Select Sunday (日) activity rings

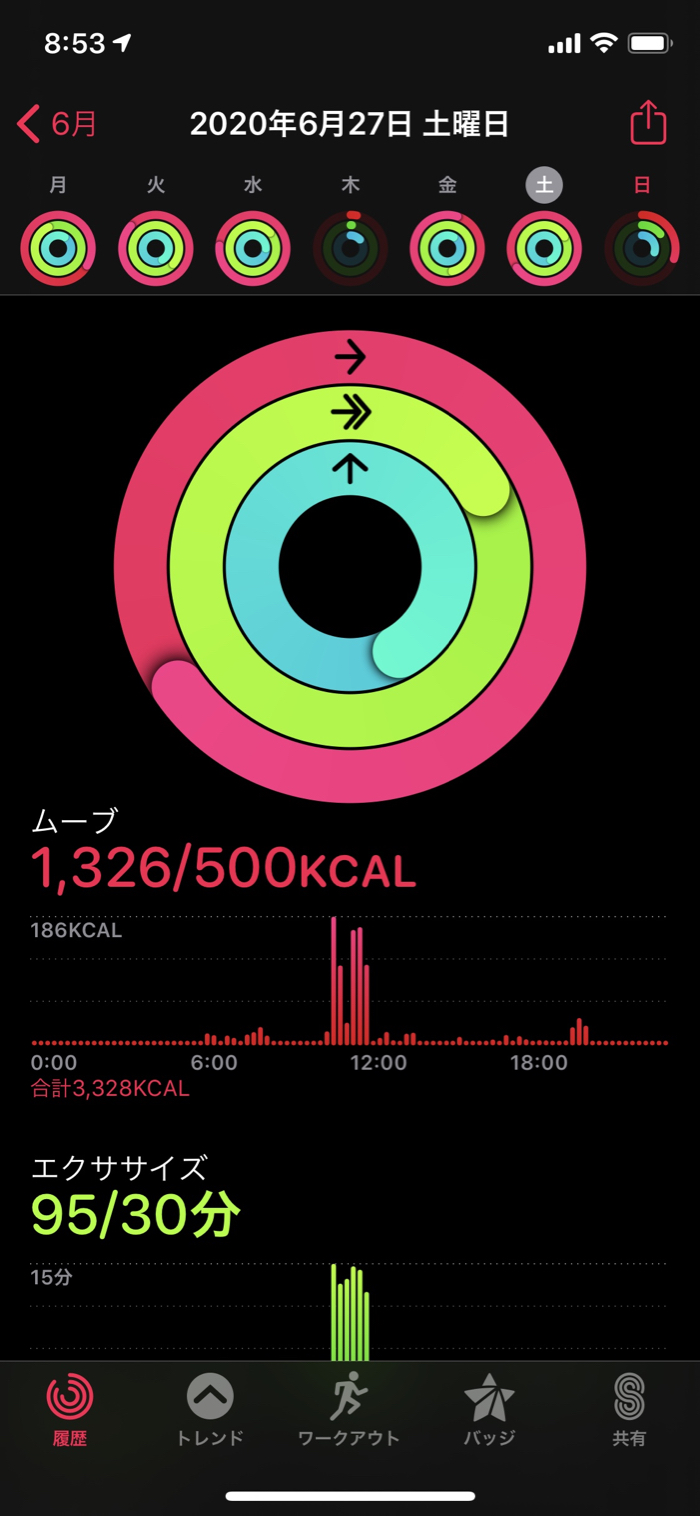pyautogui.click(x=642, y=248)
